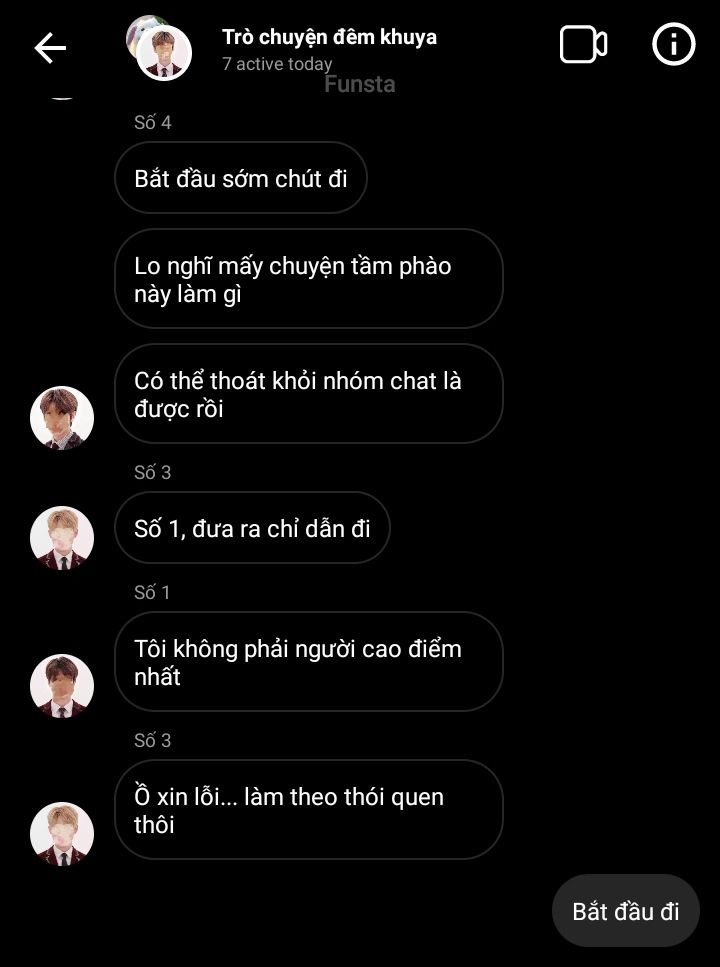Open the avatar beside "Có thể thoát khỏi nhóm chat"
This screenshot has width=720, height=967.
point(62,417)
